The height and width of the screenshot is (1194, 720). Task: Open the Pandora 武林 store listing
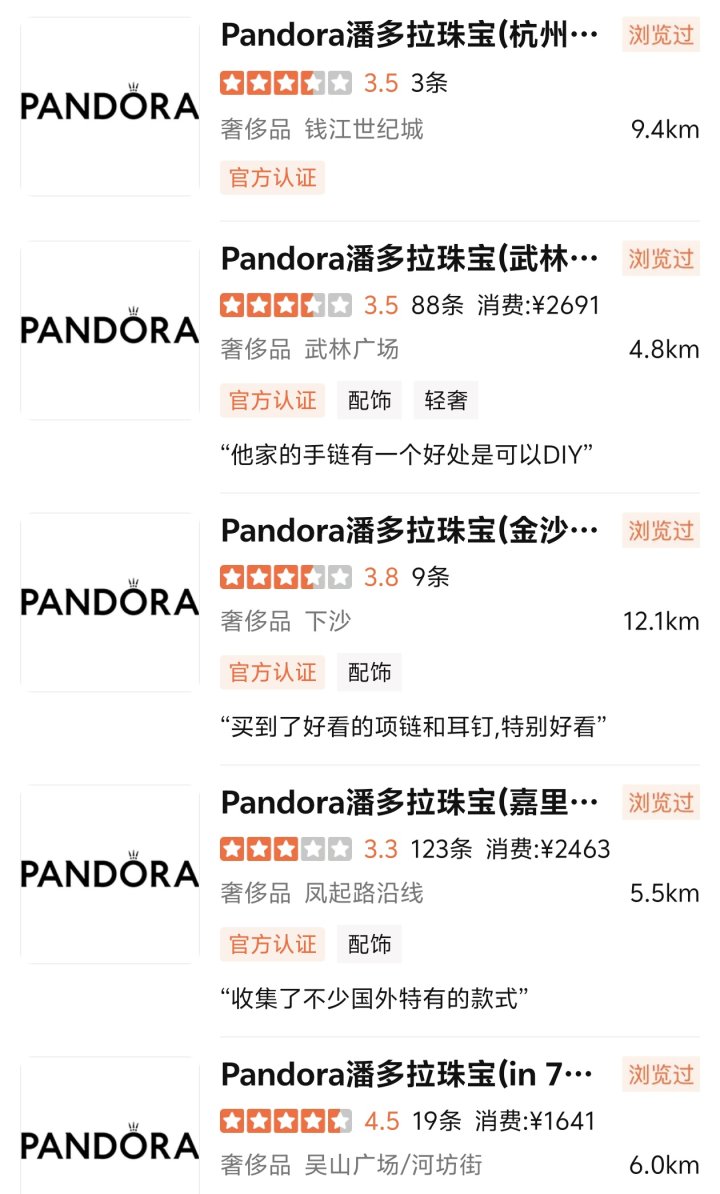point(409,259)
